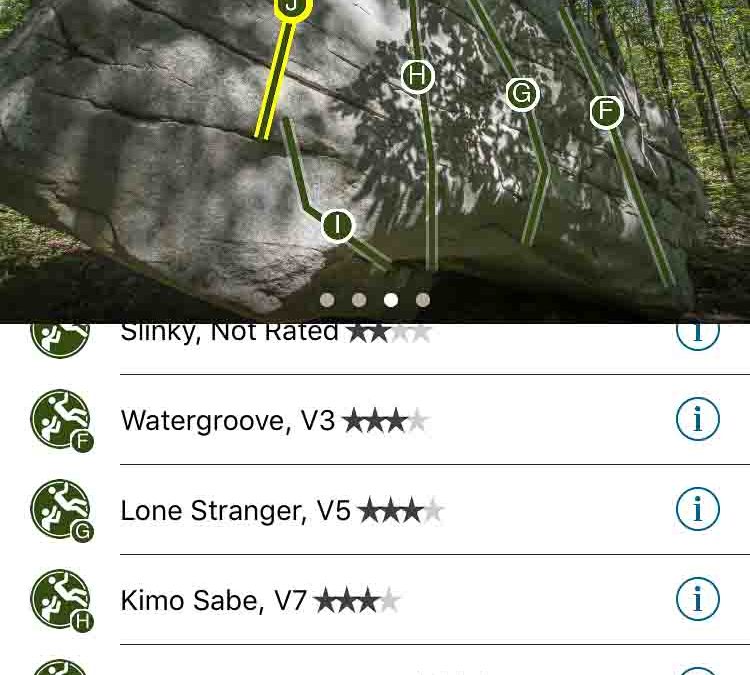Viewport: 750px width, 675px height.
Task: Select route marker H on the boulder photo
Action: click(417, 76)
